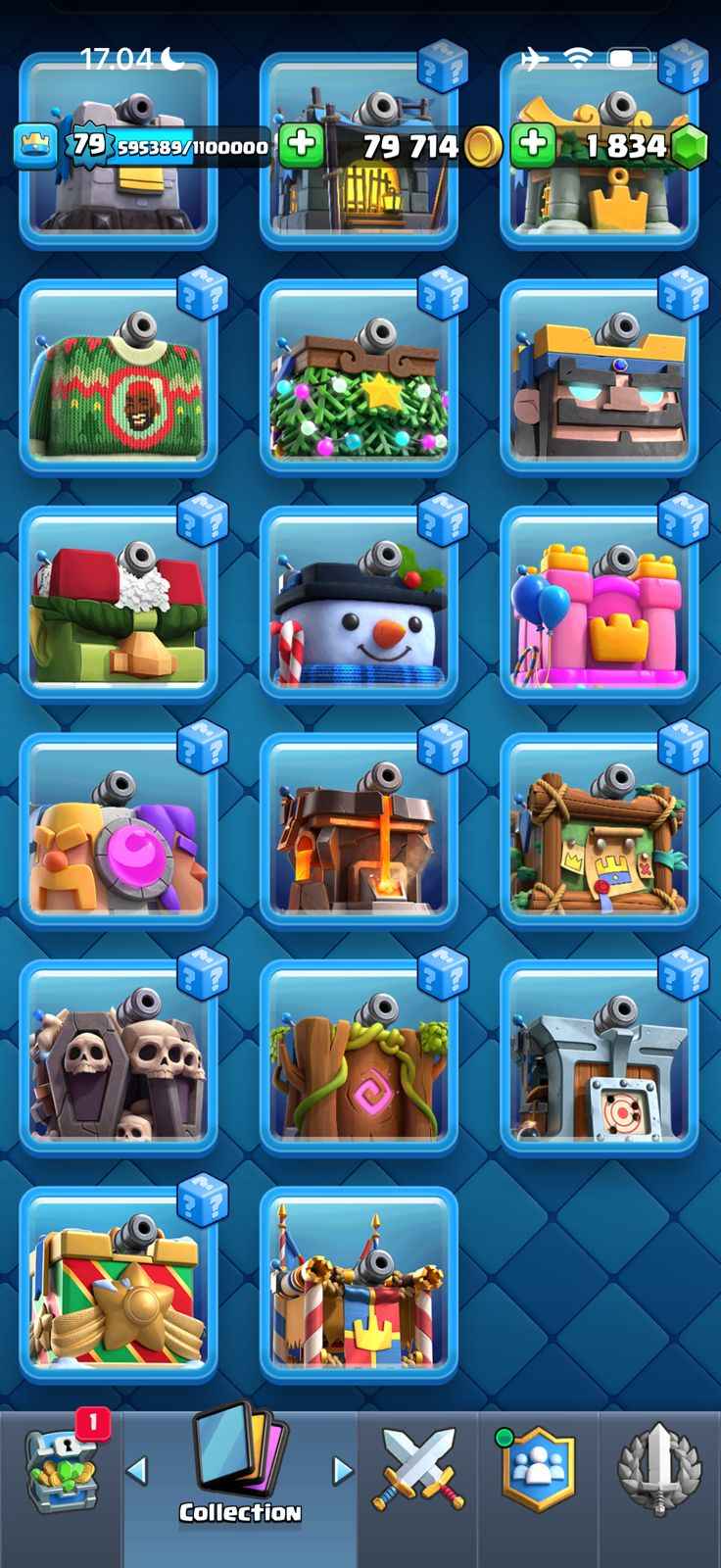Select the skull coffin tower skin
The width and height of the screenshot is (721, 1568).
tap(118, 1056)
